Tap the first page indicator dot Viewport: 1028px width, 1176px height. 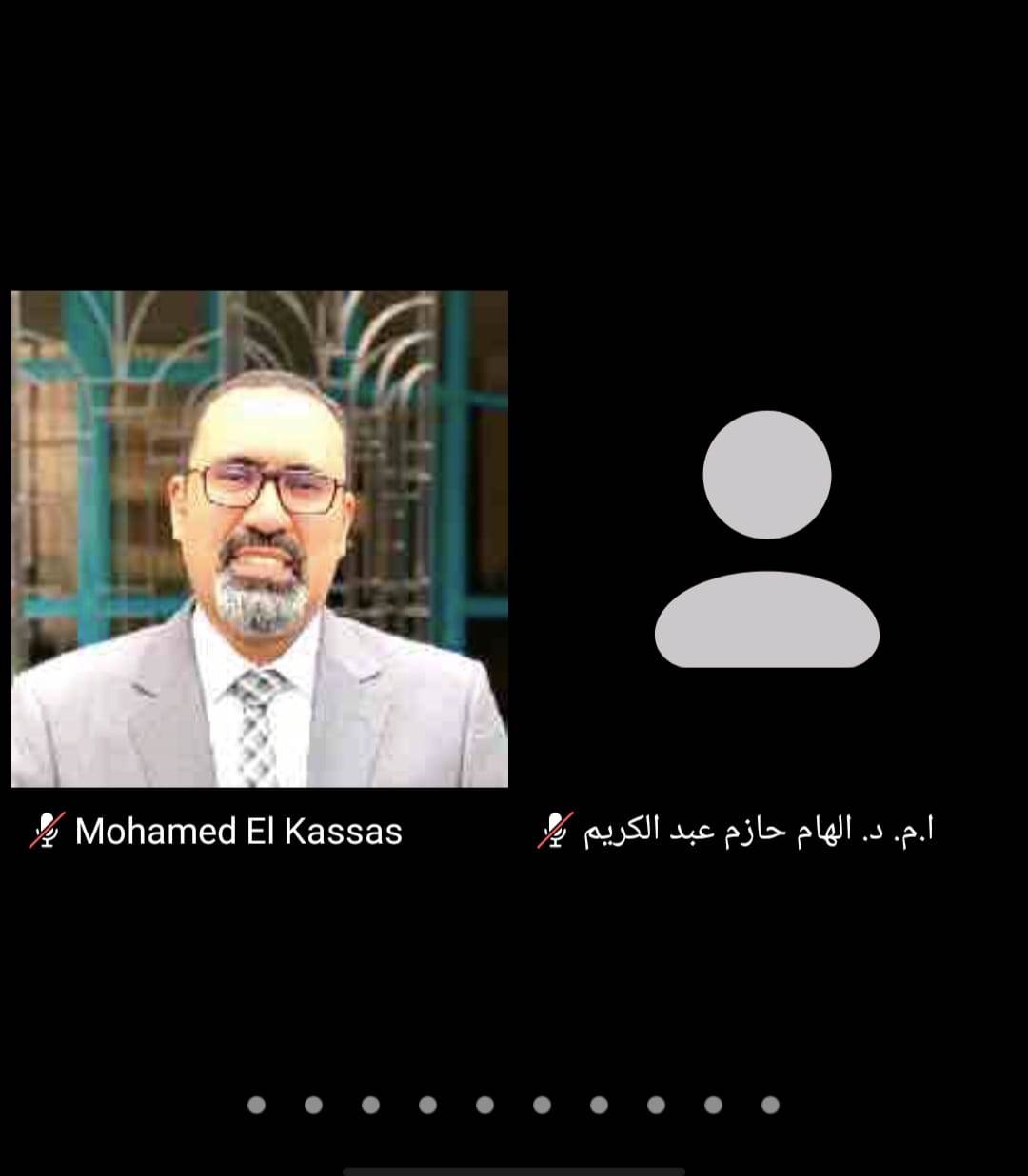coord(256,1105)
